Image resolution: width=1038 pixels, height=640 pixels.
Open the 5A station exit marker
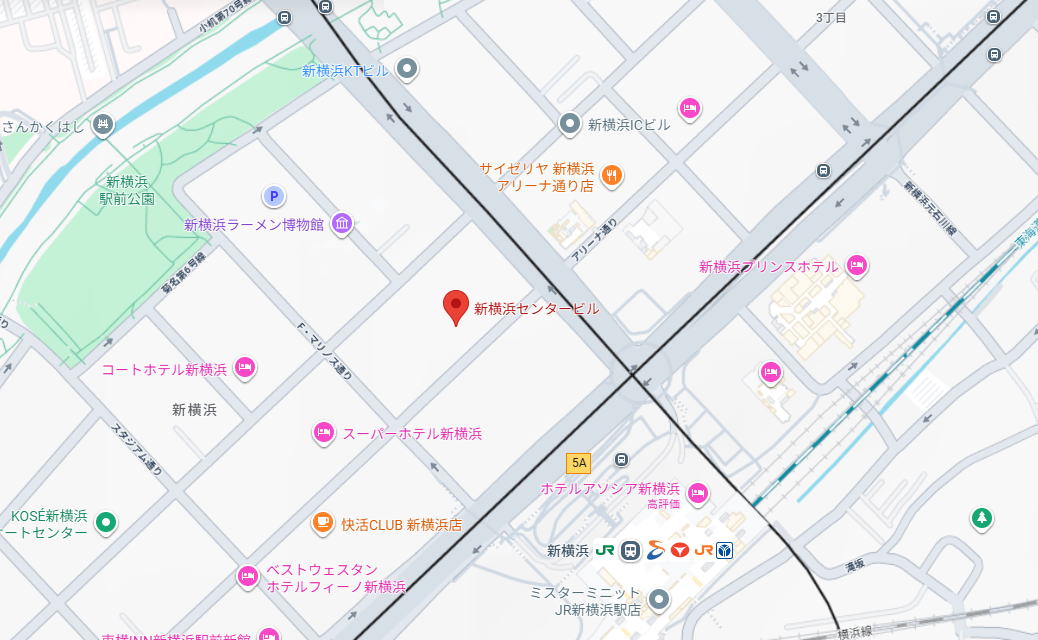click(578, 462)
